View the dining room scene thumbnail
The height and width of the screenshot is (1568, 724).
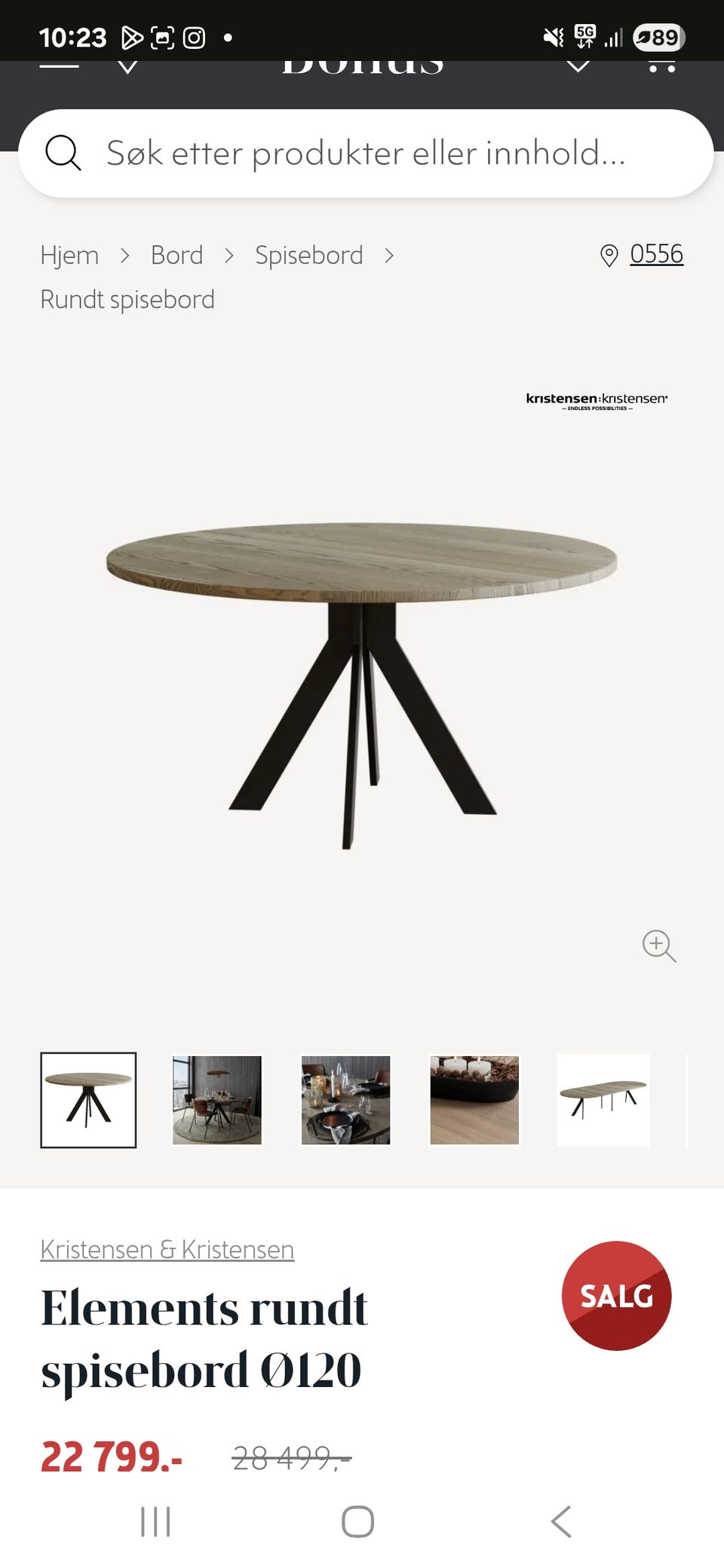click(x=217, y=1100)
